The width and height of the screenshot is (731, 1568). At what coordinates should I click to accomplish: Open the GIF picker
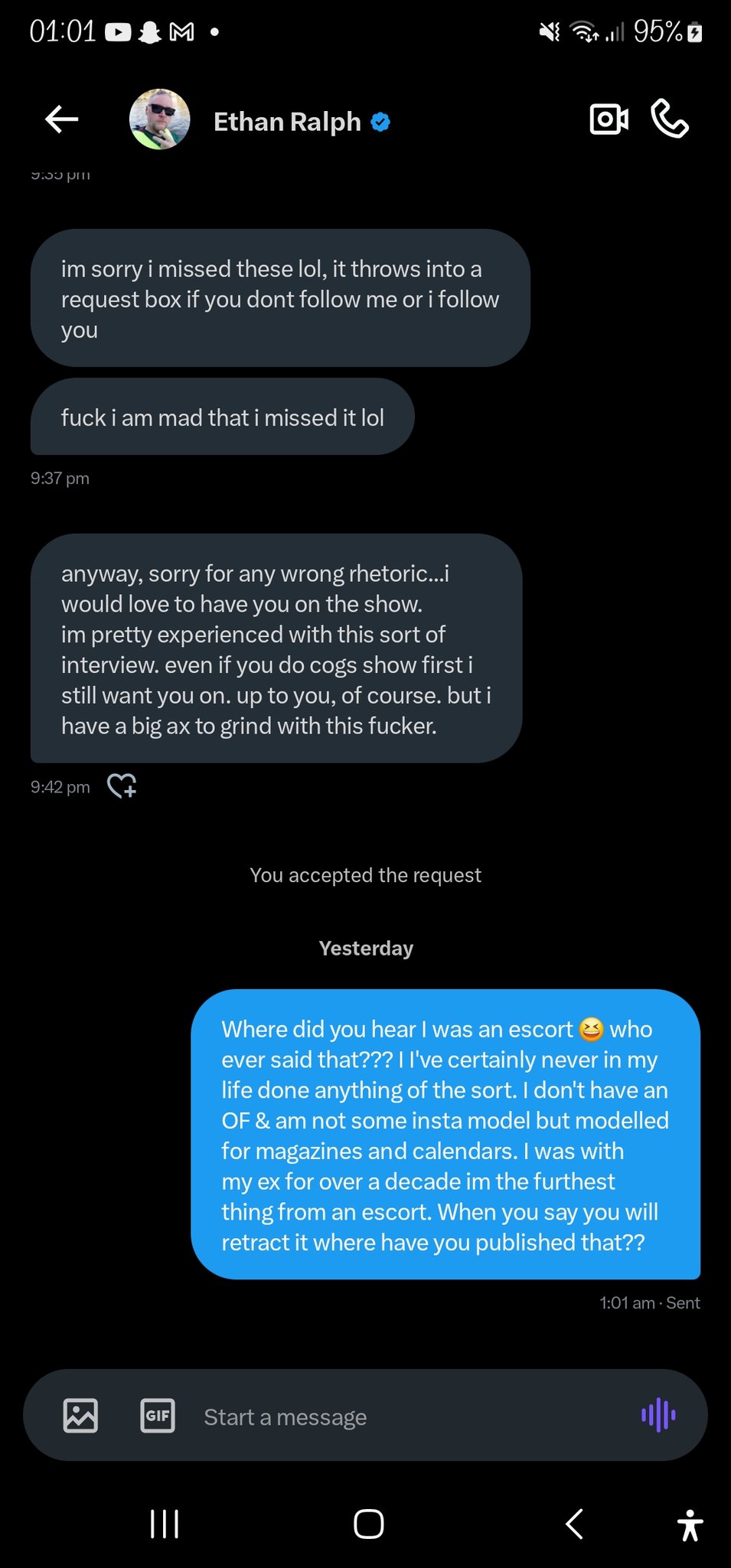tap(158, 1416)
